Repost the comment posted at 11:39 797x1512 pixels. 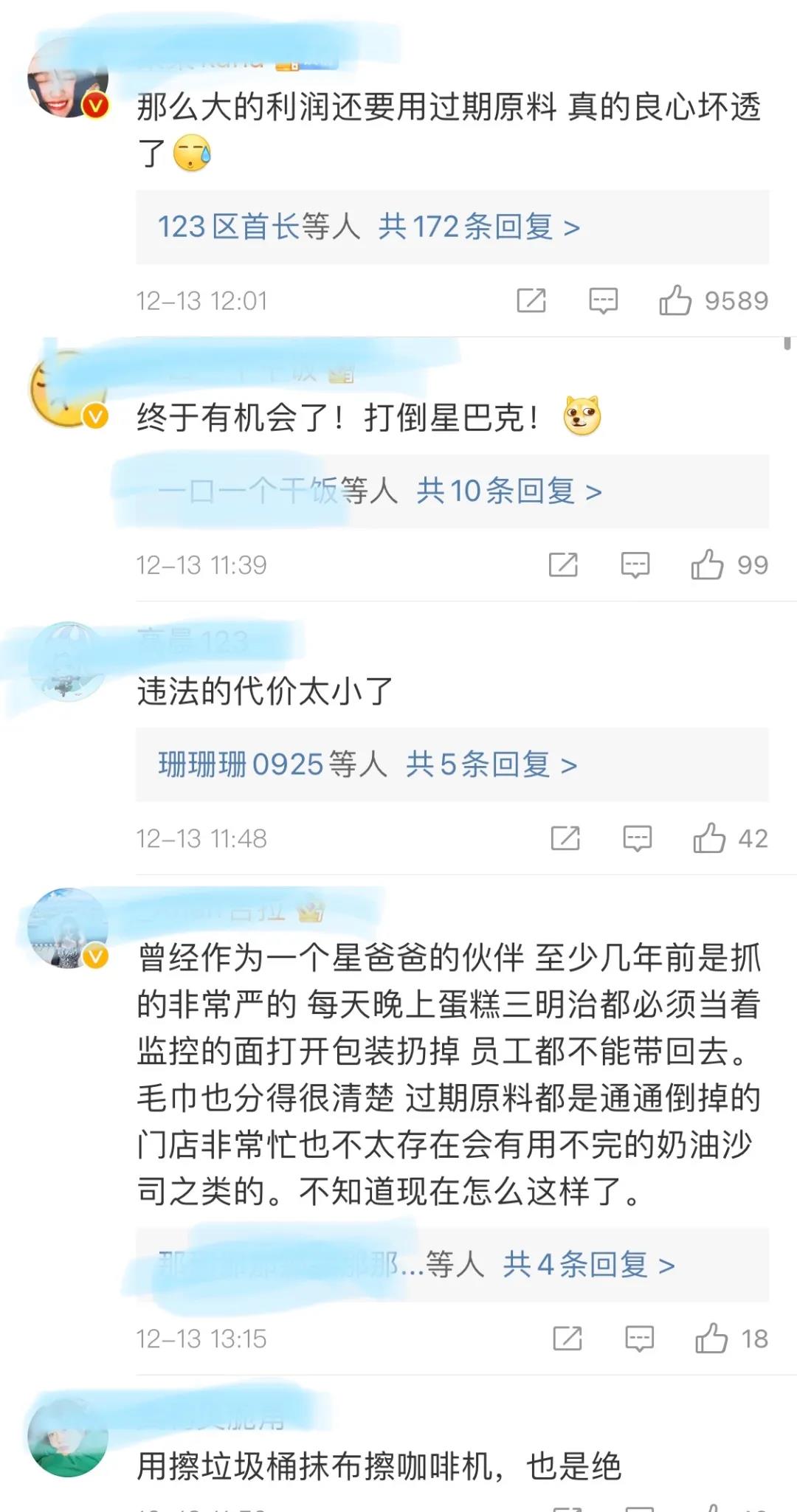coord(563,565)
